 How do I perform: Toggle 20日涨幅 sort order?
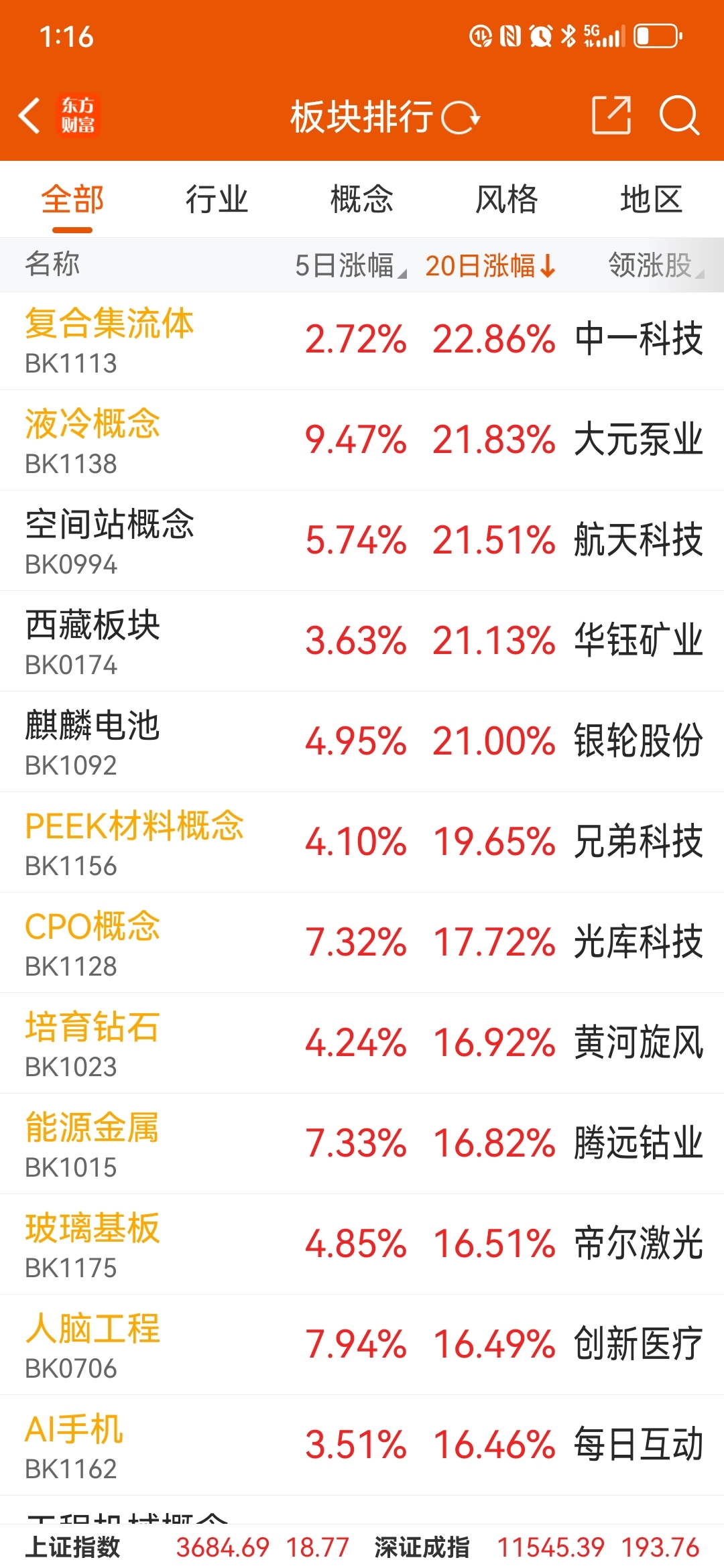(489, 265)
